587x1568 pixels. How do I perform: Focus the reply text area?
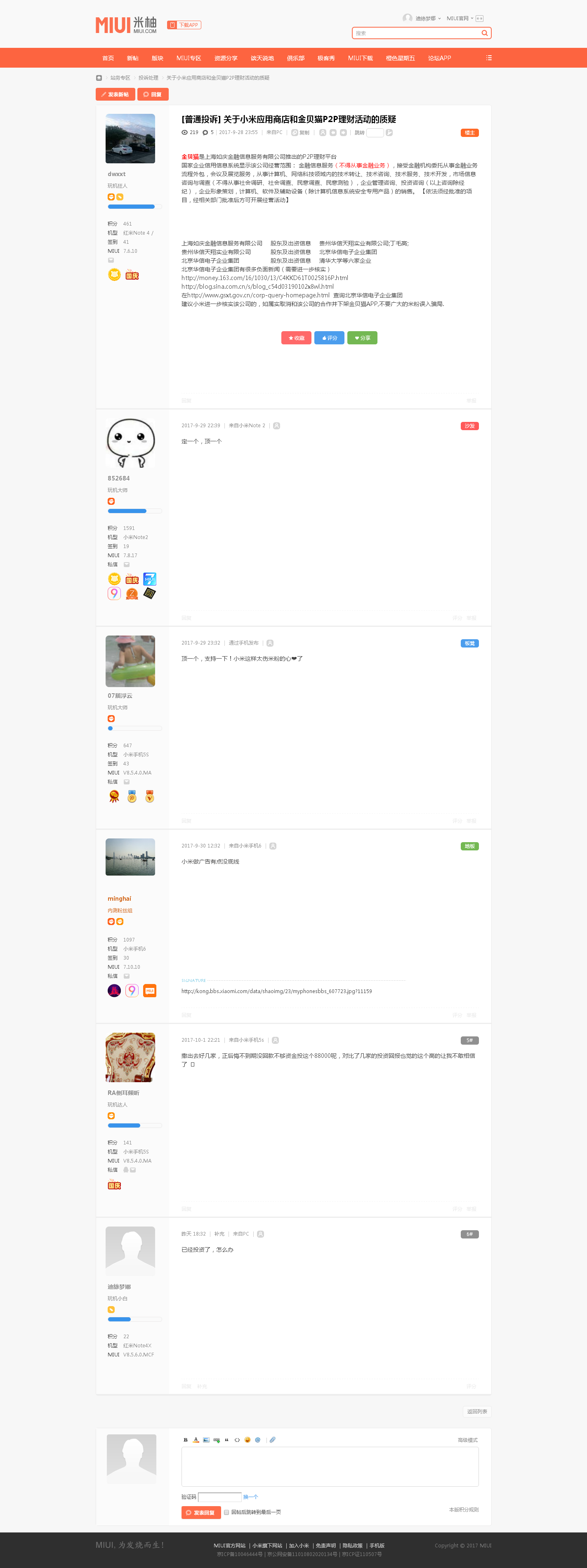coord(330,1467)
